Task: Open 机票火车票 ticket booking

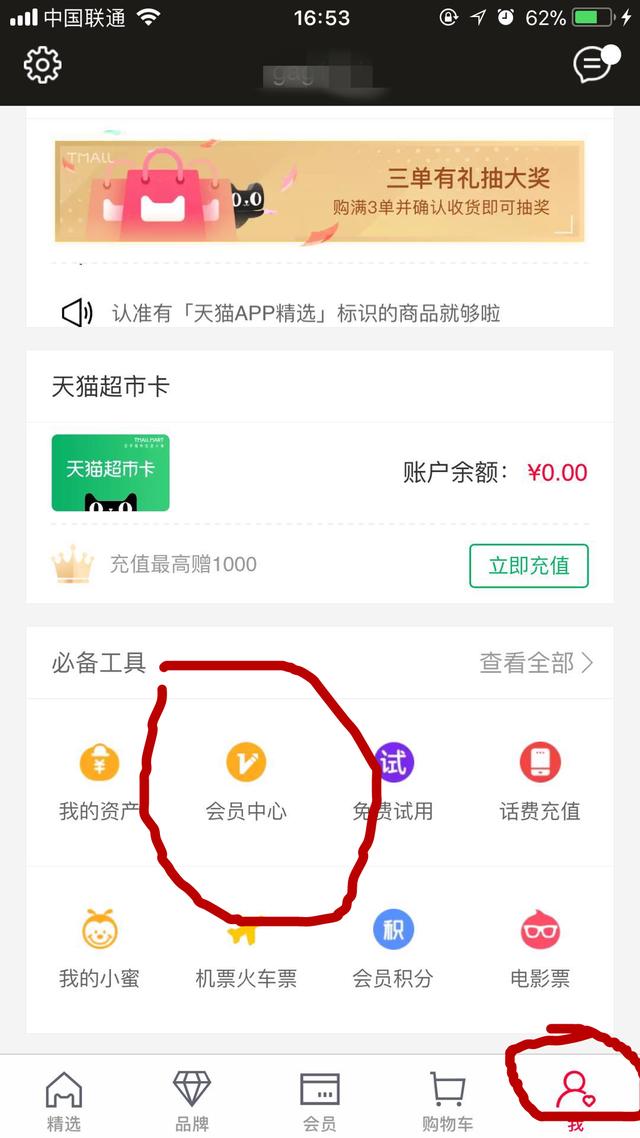Action: coord(245,948)
